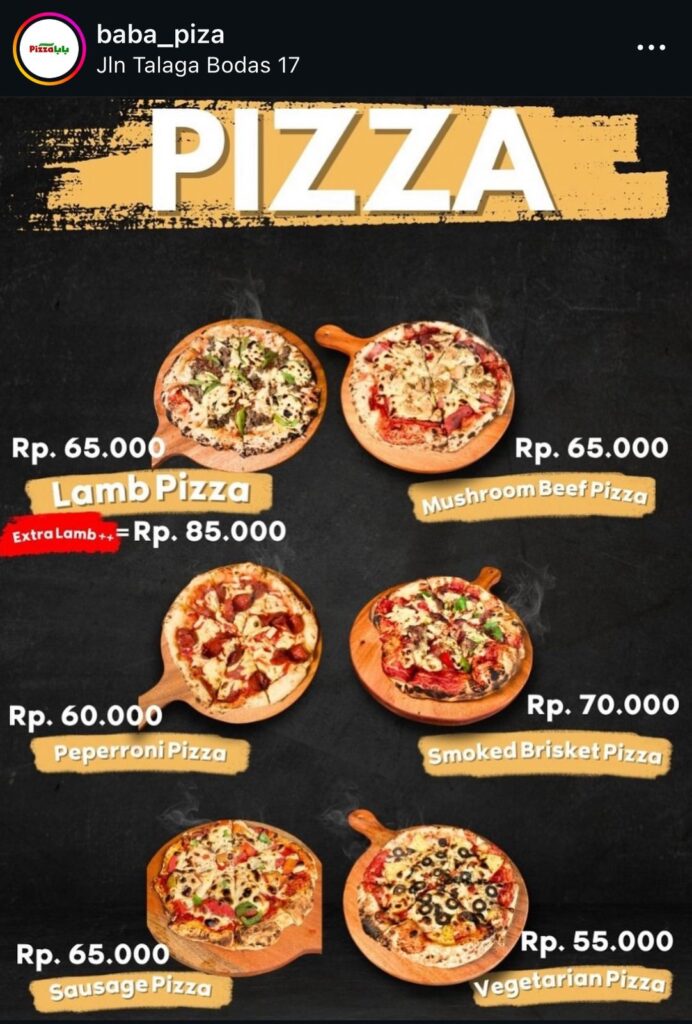This screenshot has width=692, height=1024.
Task: Tap the pizza menu post image
Action: pyautogui.click(x=346, y=560)
